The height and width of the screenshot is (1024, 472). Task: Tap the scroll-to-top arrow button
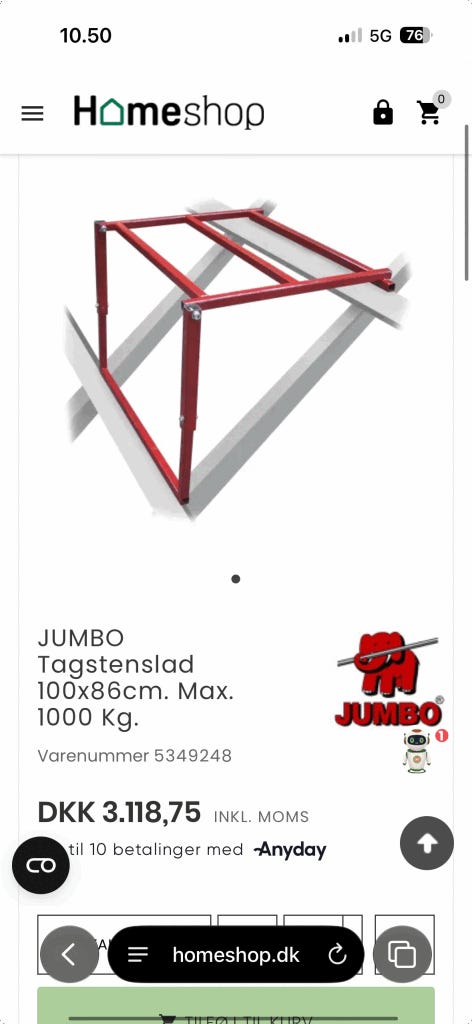(427, 843)
